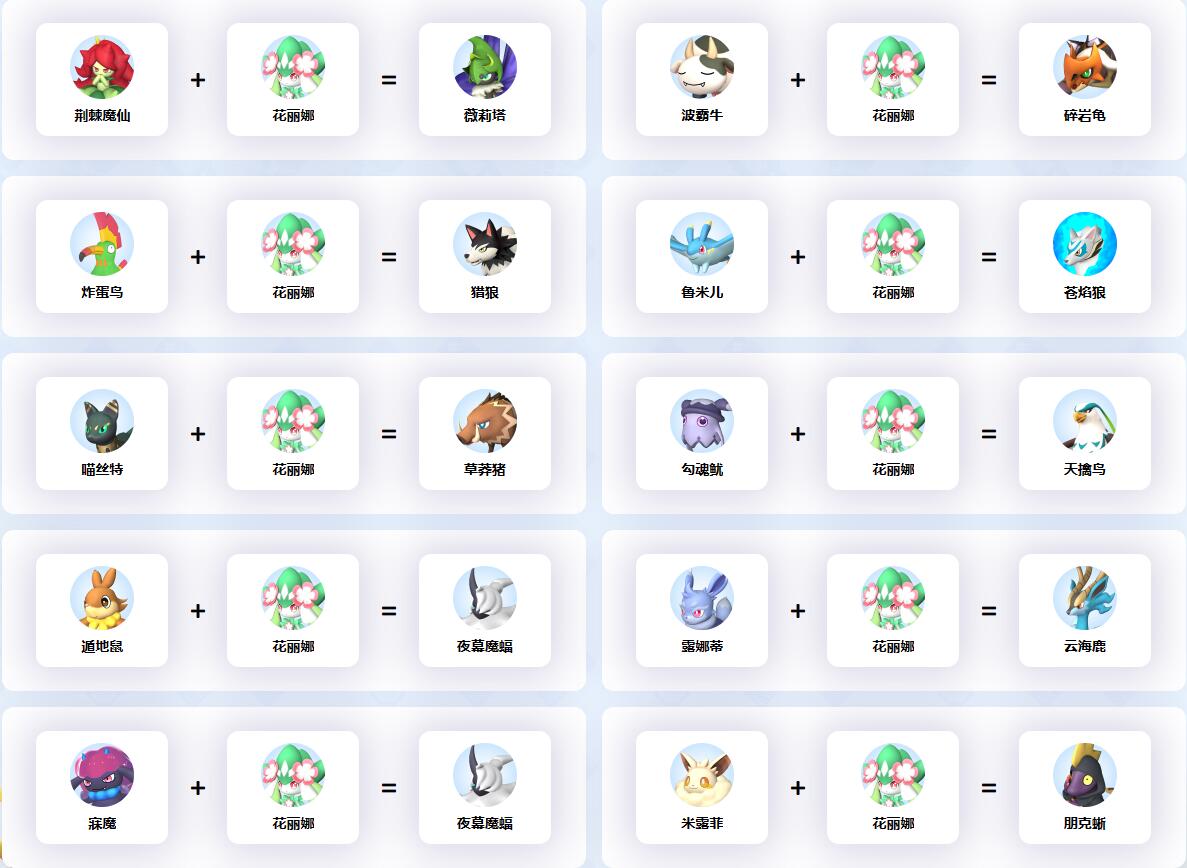Open 夜幕魔蝠 tile in the 寐魔 row
This screenshot has height=868, width=1187.
[485, 787]
